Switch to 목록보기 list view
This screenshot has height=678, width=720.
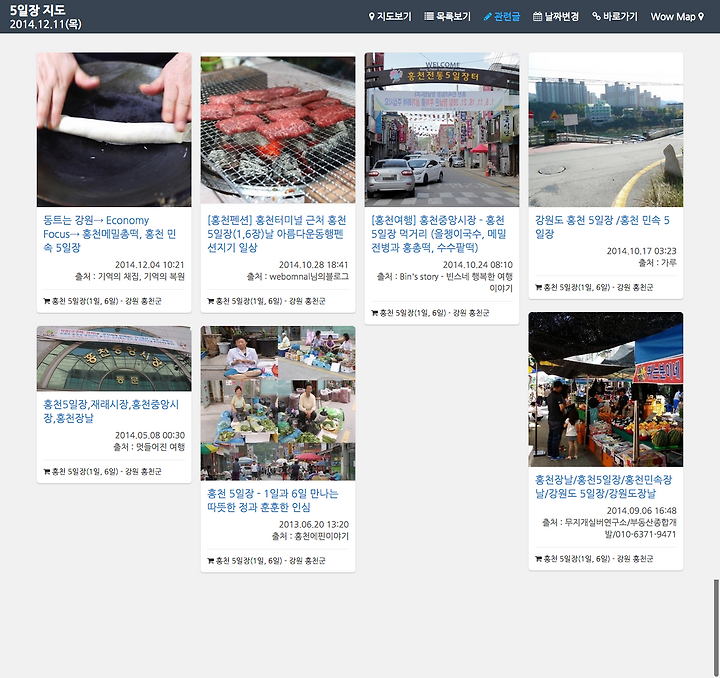[x=447, y=17]
